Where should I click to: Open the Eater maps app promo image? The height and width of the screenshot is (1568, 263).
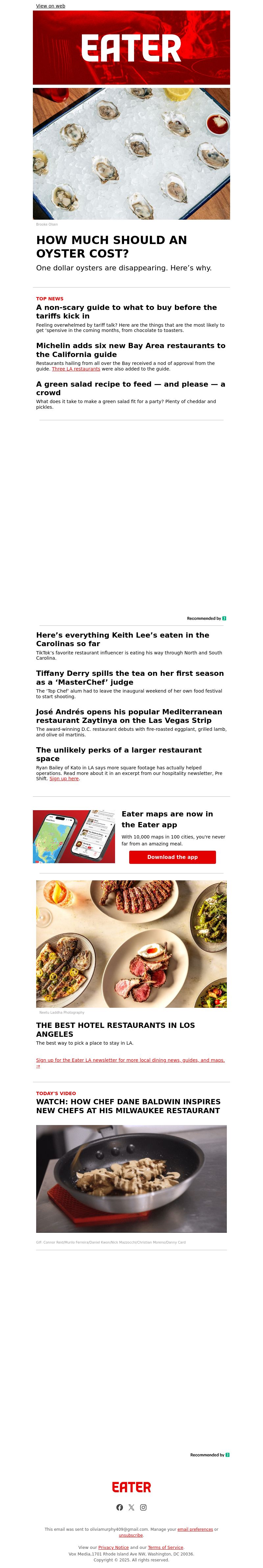click(x=74, y=836)
